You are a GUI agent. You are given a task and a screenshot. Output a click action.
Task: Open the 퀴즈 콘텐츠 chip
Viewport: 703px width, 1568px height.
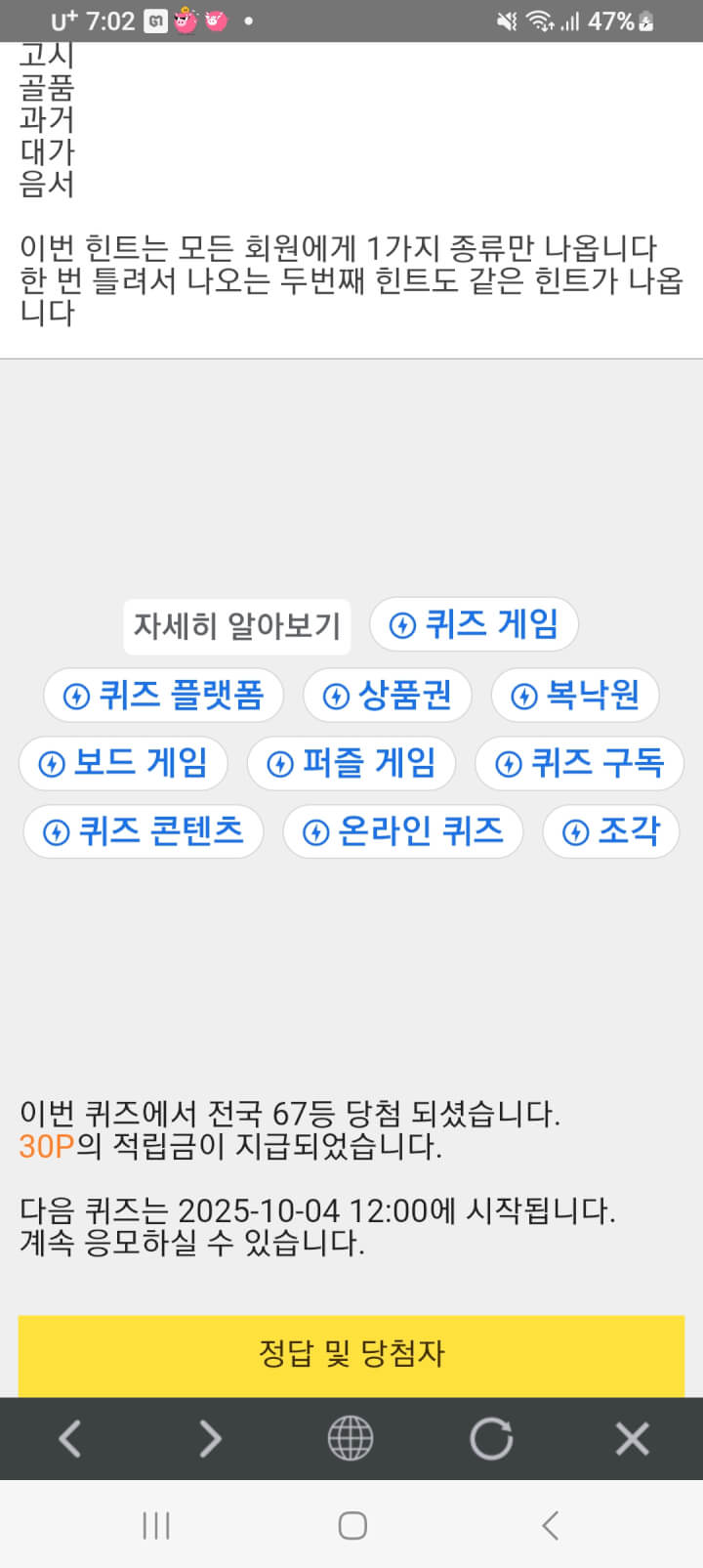point(144,831)
